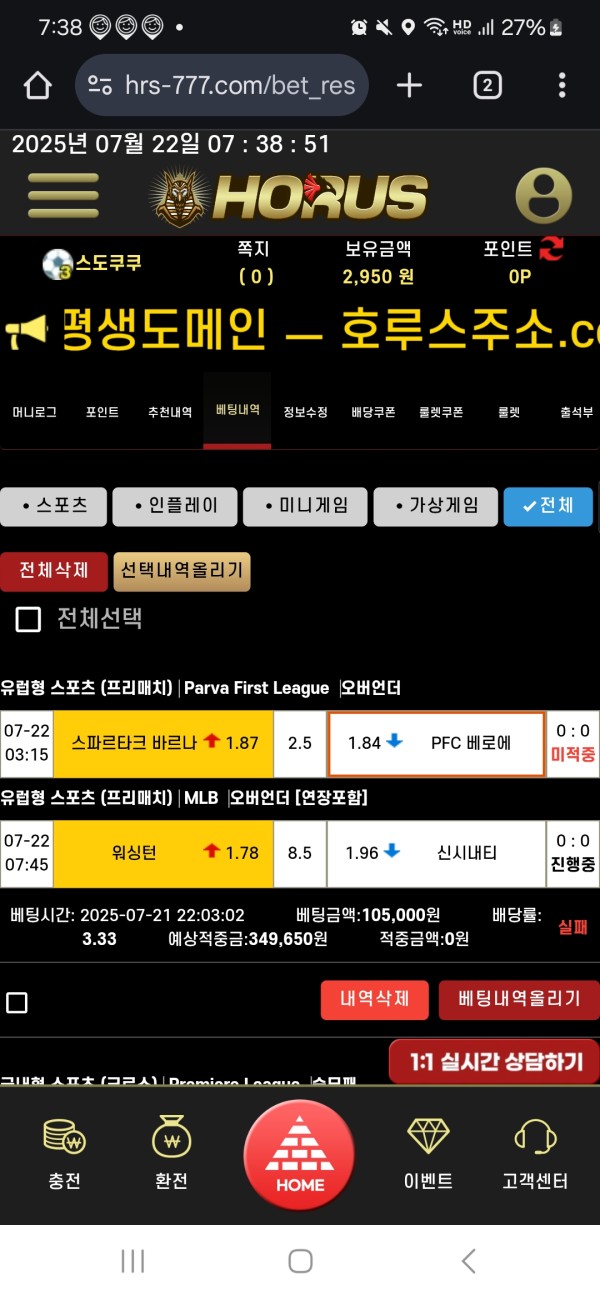Start 1:1 실시간 상담하기 chat
Viewport: 600px width, 1300px height.
click(x=494, y=1062)
